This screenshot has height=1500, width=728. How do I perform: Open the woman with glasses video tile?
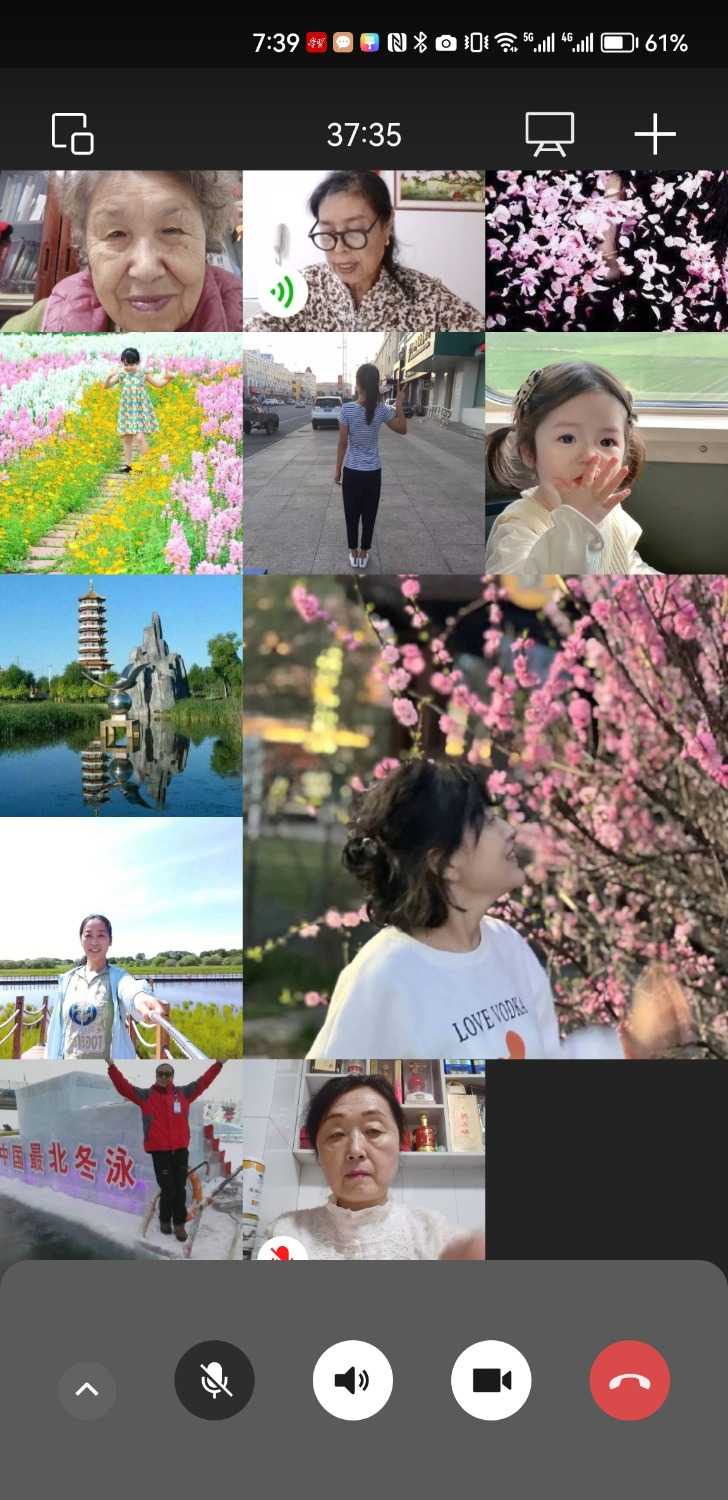[364, 250]
